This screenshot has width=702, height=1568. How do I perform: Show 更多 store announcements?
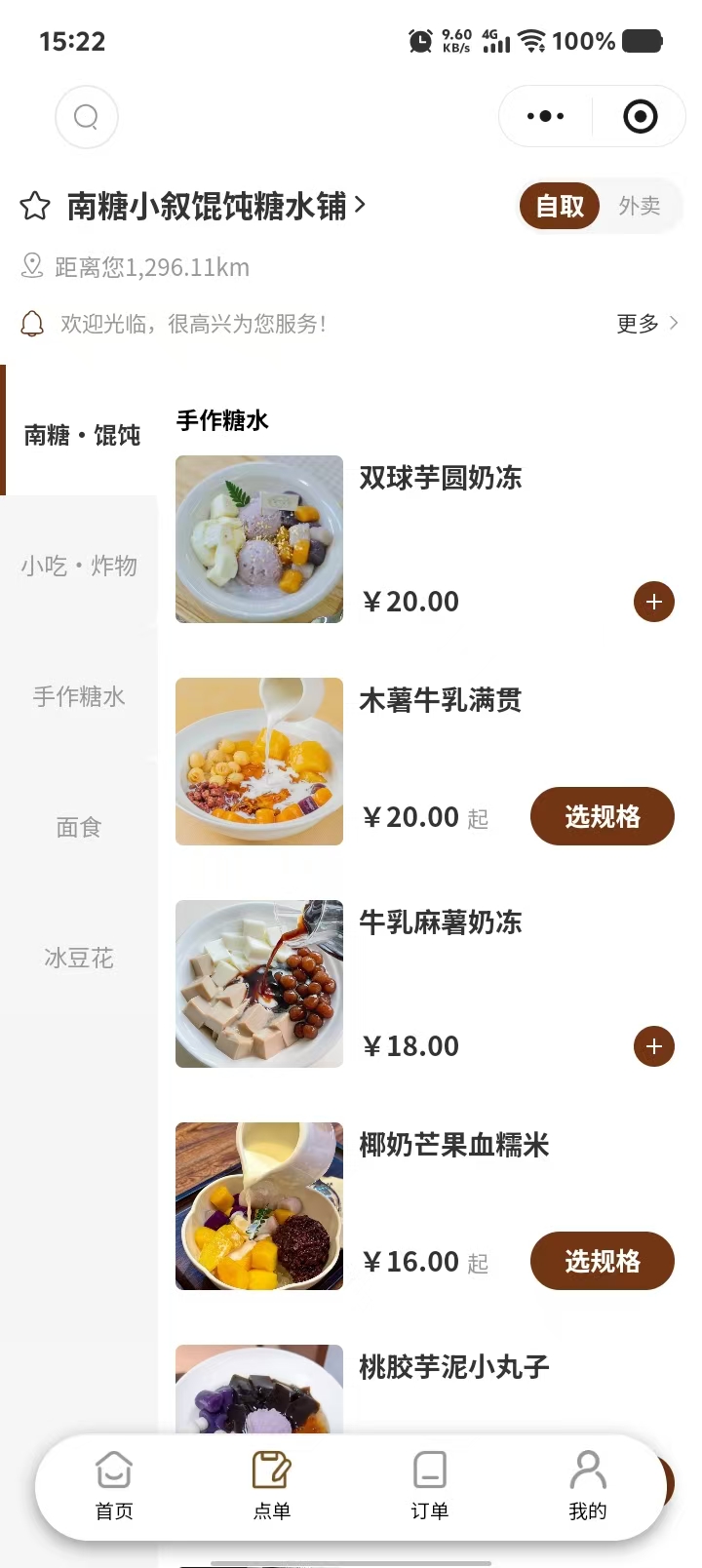pos(646,324)
